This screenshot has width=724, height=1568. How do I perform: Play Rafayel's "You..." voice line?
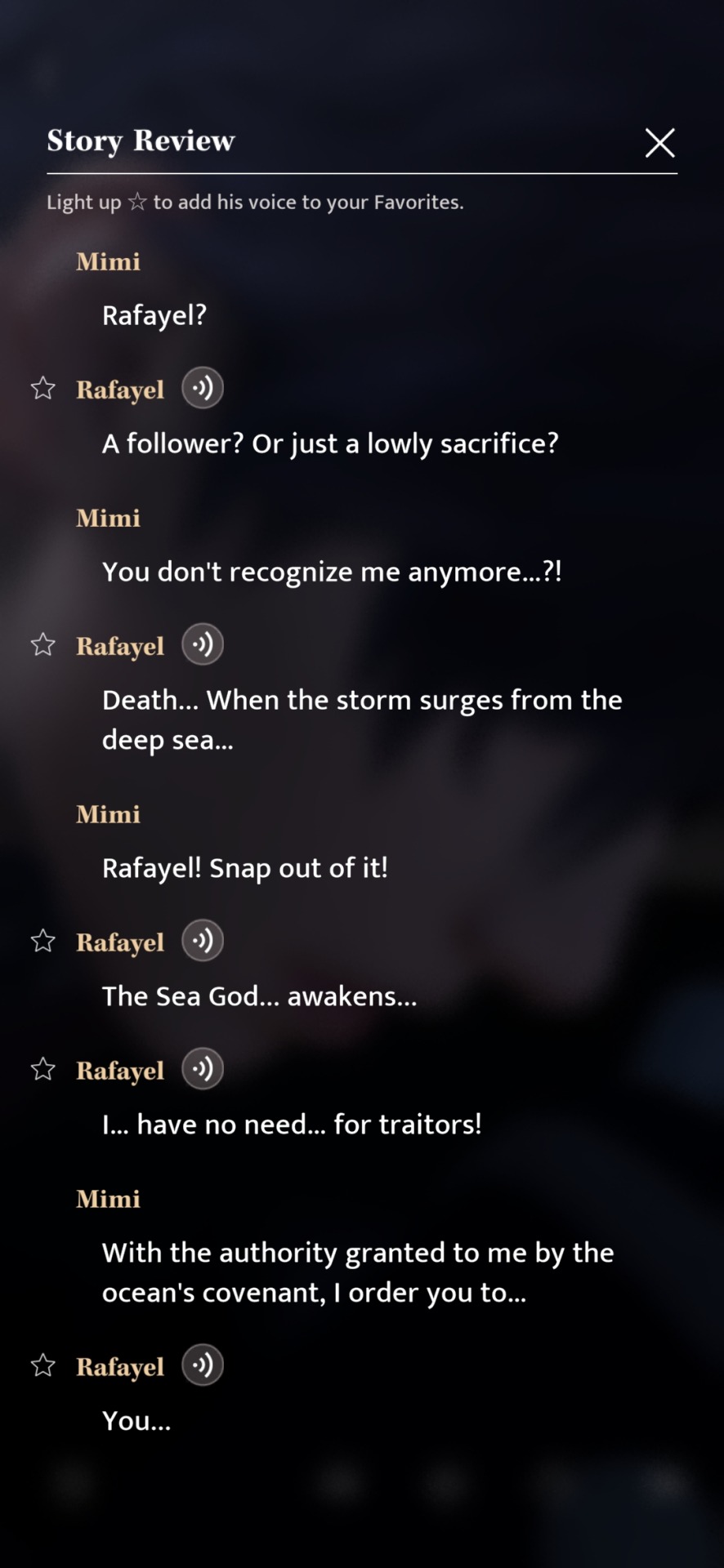[203, 1365]
